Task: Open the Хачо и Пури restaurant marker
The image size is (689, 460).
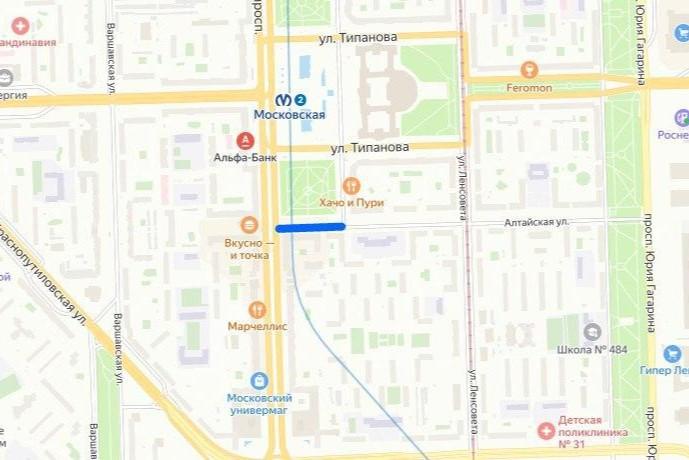Action: point(351,186)
